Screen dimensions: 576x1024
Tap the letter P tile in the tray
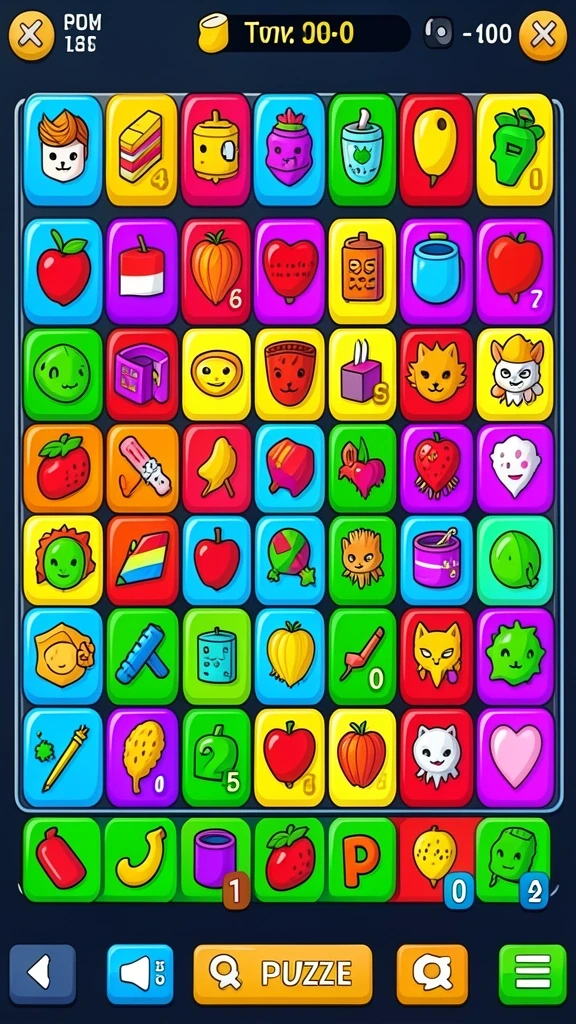point(362,859)
